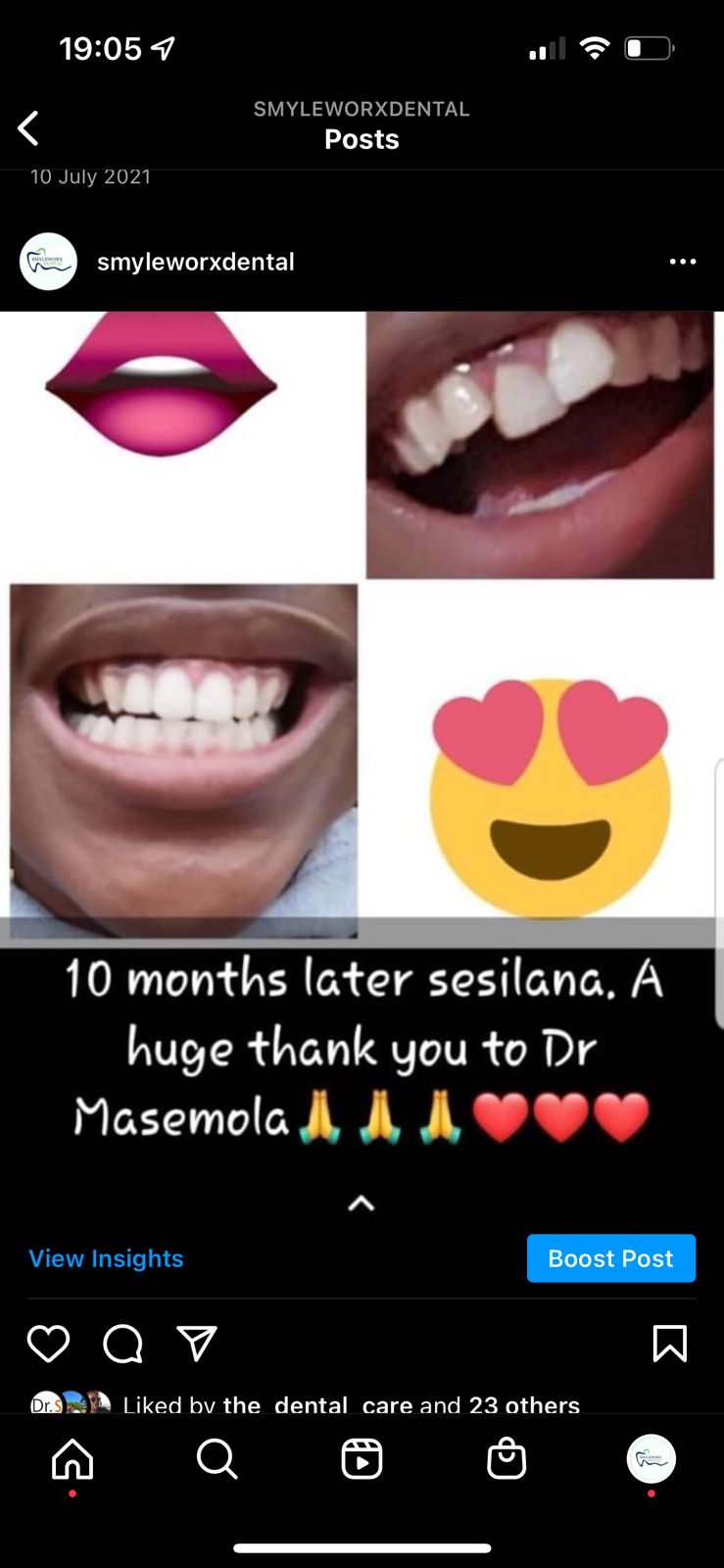Switch to the Home tab
Screen dimensions: 724x1568
pyautogui.click(x=72, y=1459)
